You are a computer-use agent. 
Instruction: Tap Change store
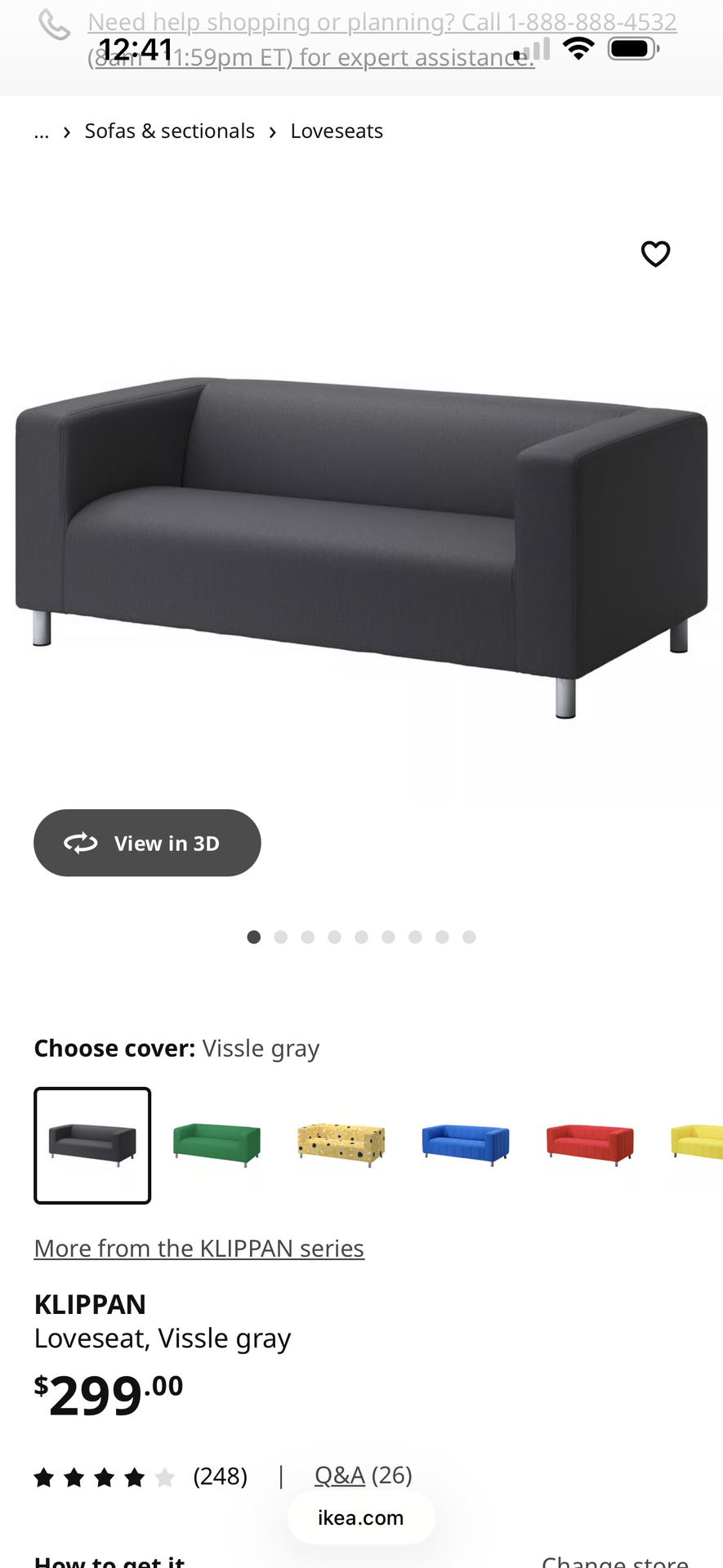pos(614,1560)
